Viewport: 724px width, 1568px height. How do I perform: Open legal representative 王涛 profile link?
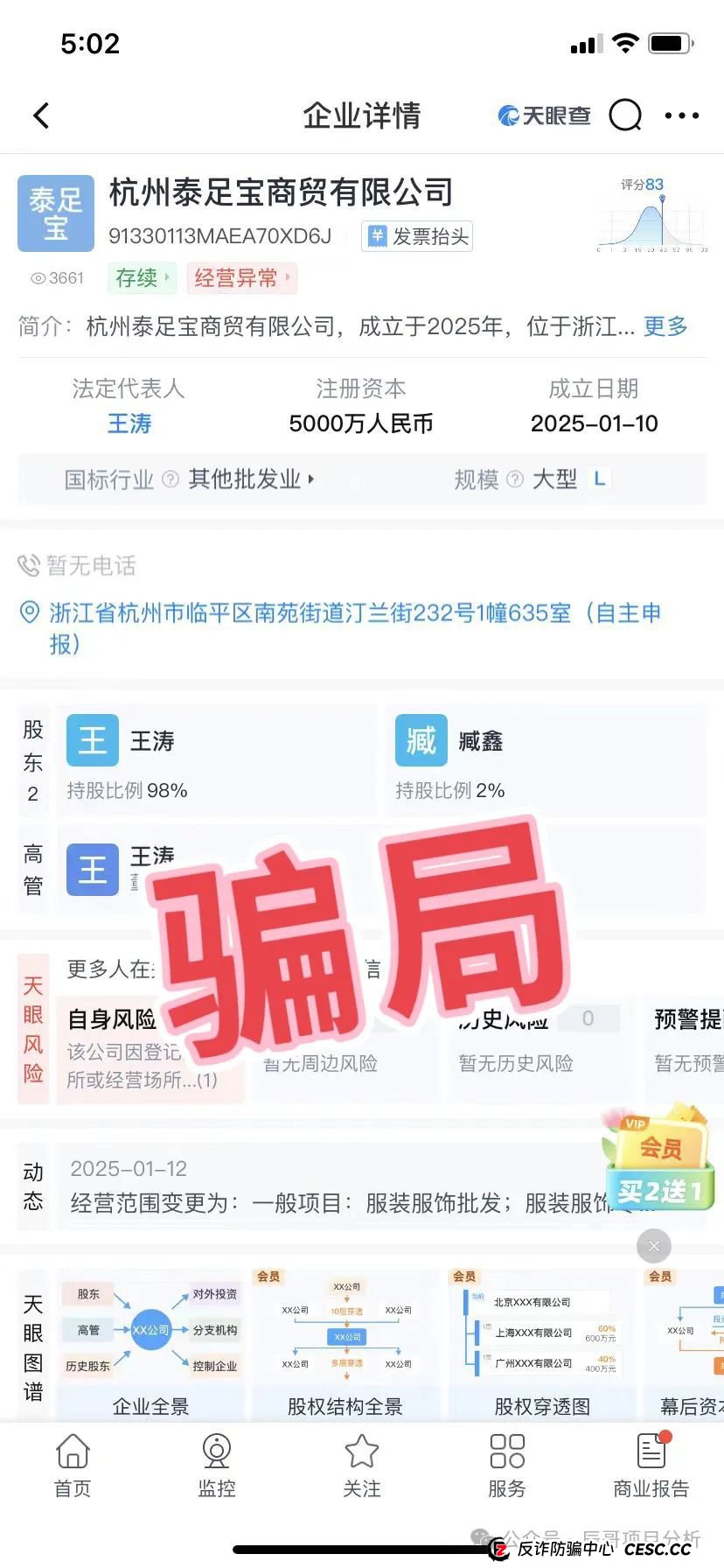pyautogui.click(x=128, y=423)
